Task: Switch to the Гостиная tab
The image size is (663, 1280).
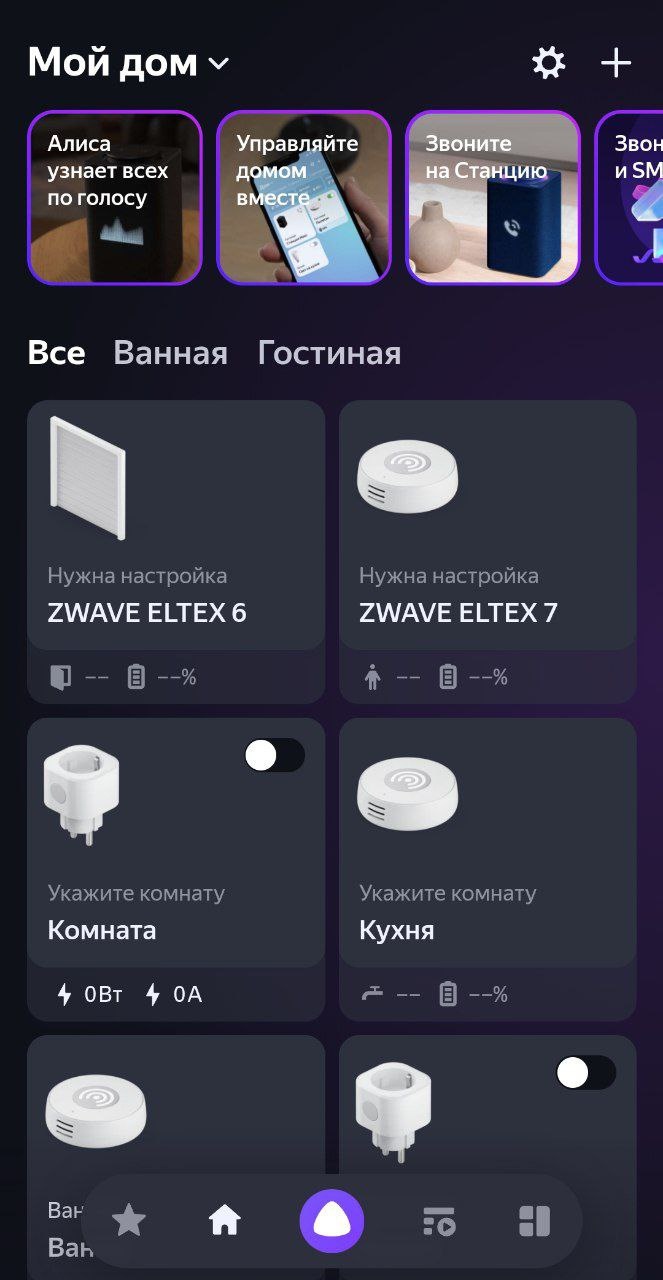Action: click(329, 353)
